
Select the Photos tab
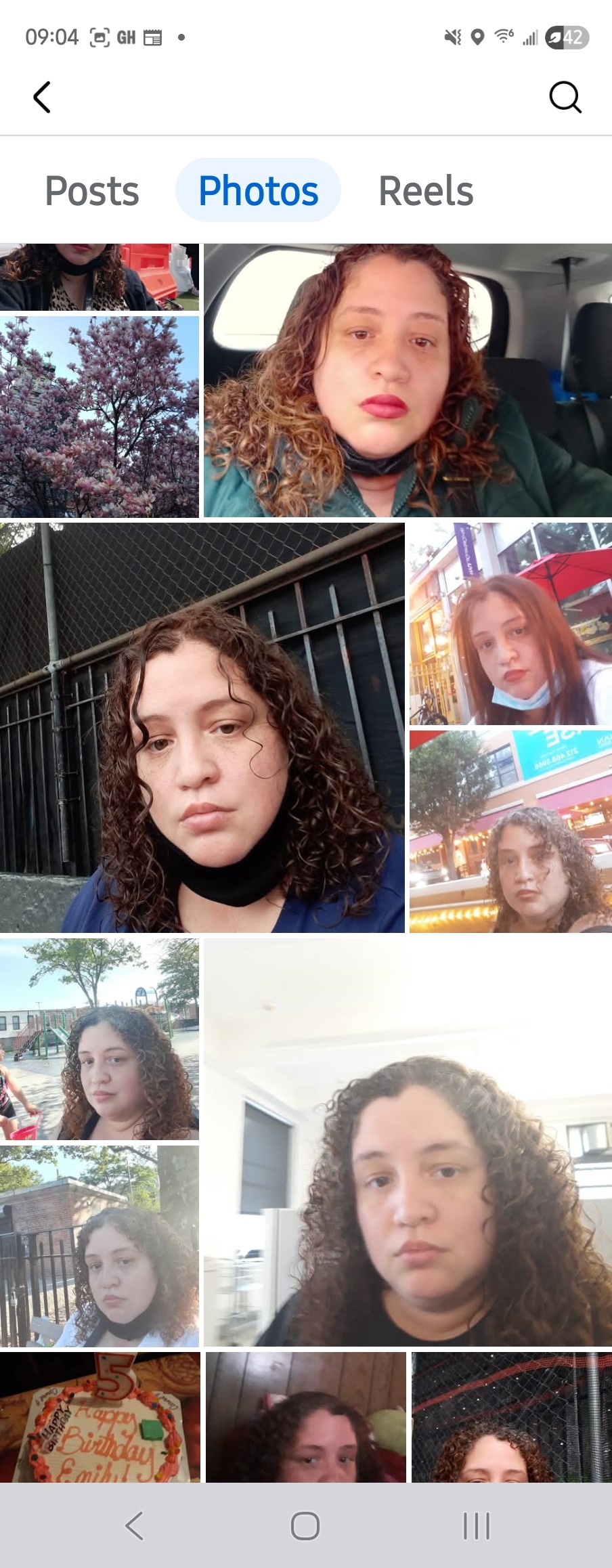[258, 191]
